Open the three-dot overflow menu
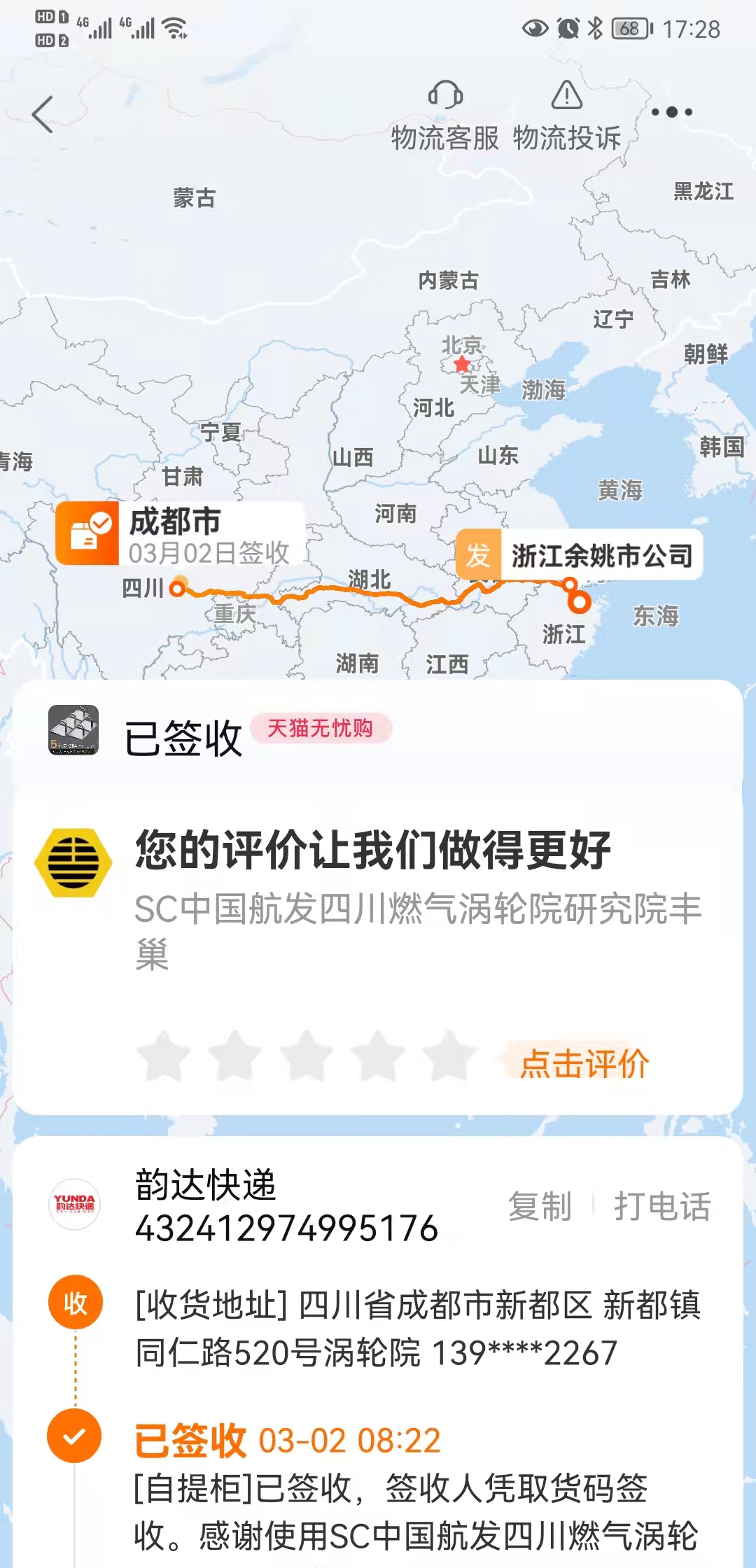756x1568 pixels. pyautogui.click(x=671, y=112)
